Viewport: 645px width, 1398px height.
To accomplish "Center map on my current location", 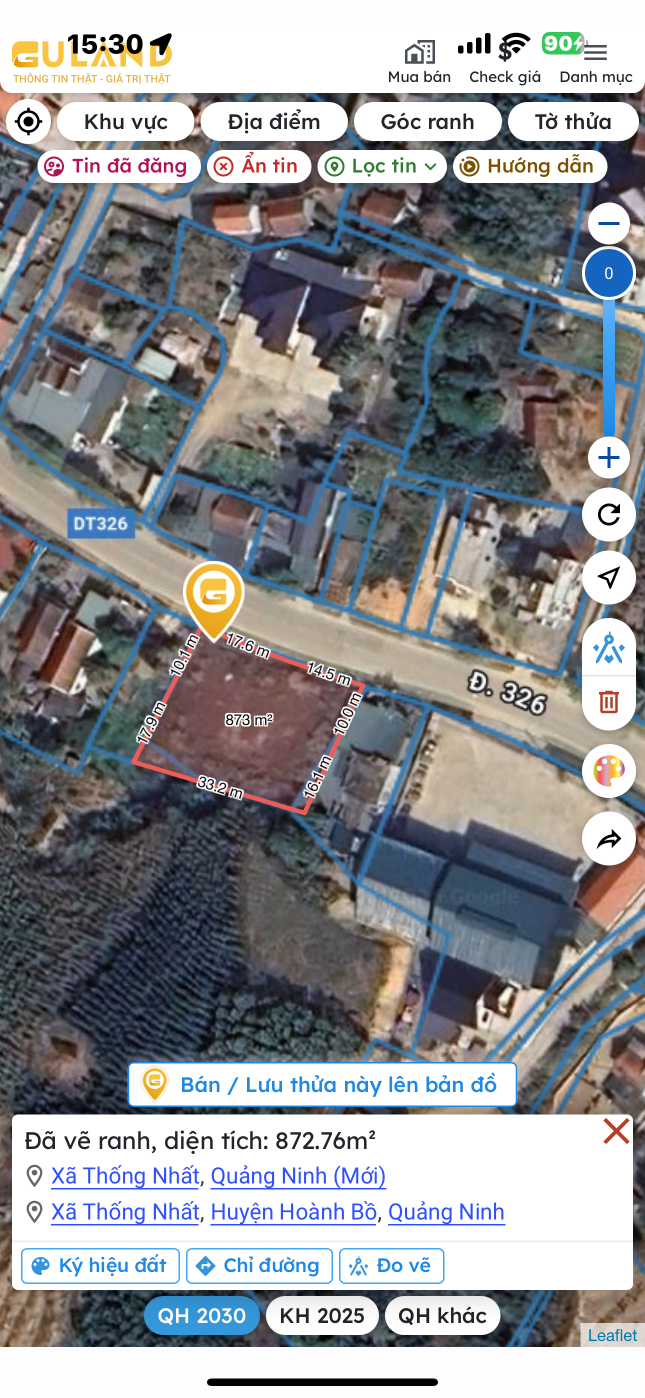I will pos(29,122).
